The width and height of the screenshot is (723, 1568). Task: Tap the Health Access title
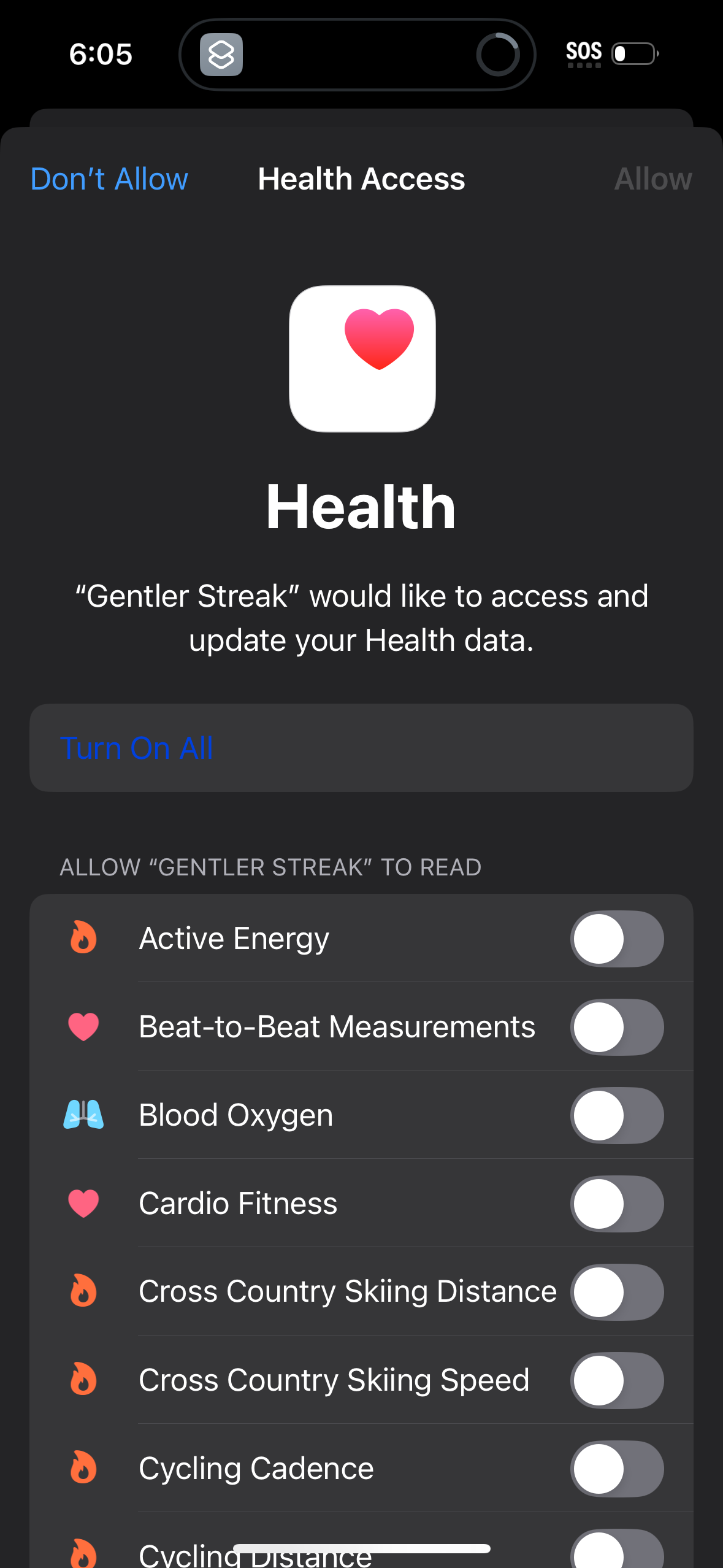point(361,179)
